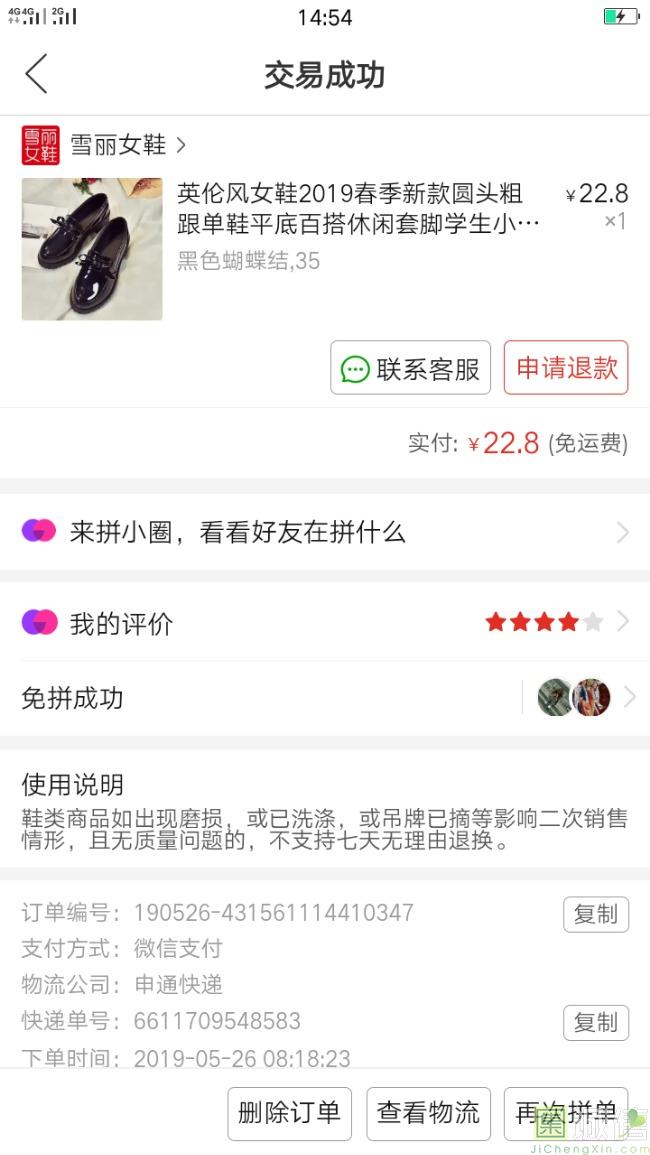Open the 免拼成功 group members row

point(325,698)
